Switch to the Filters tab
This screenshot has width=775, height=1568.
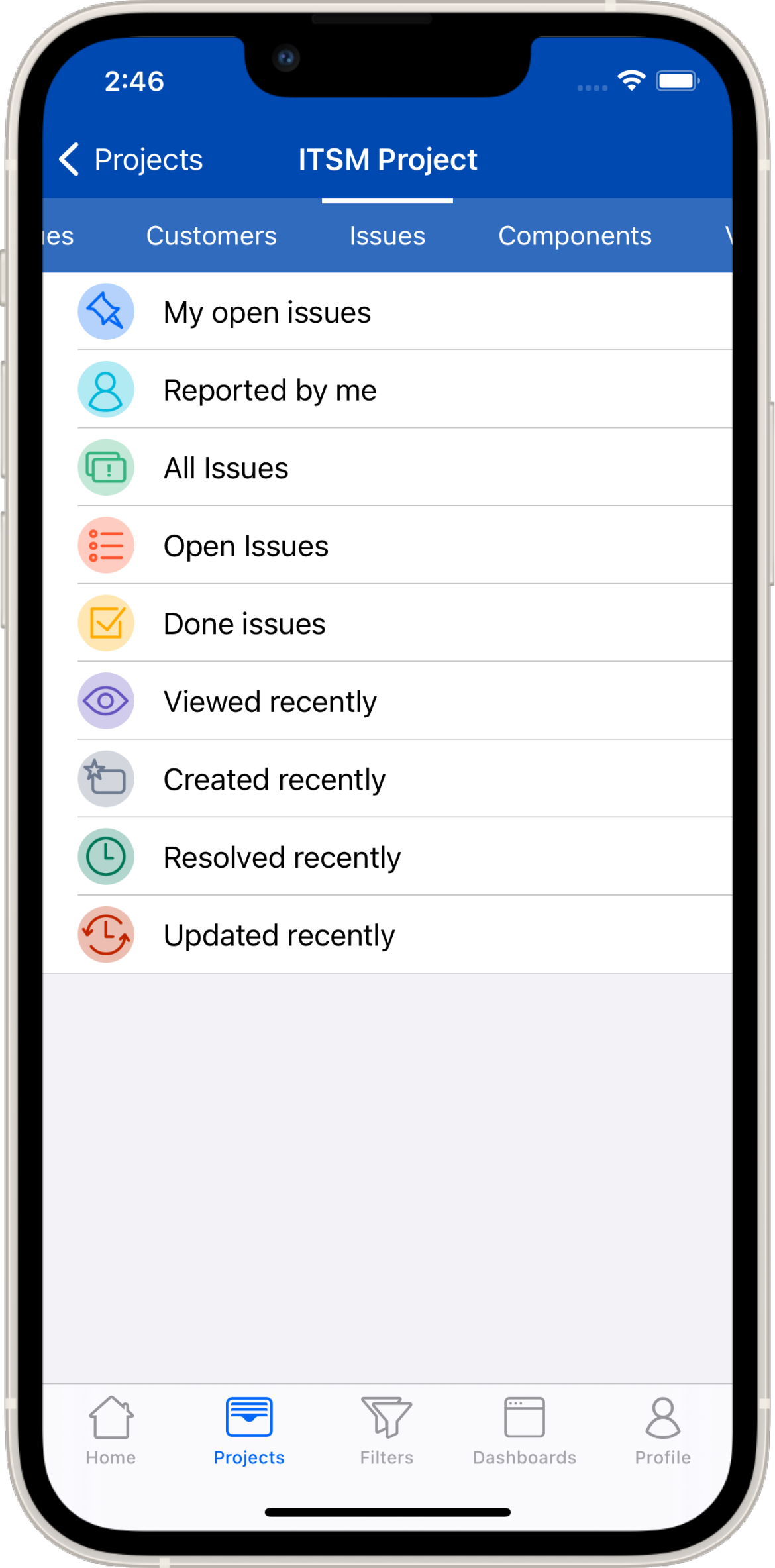(387, 1431)
